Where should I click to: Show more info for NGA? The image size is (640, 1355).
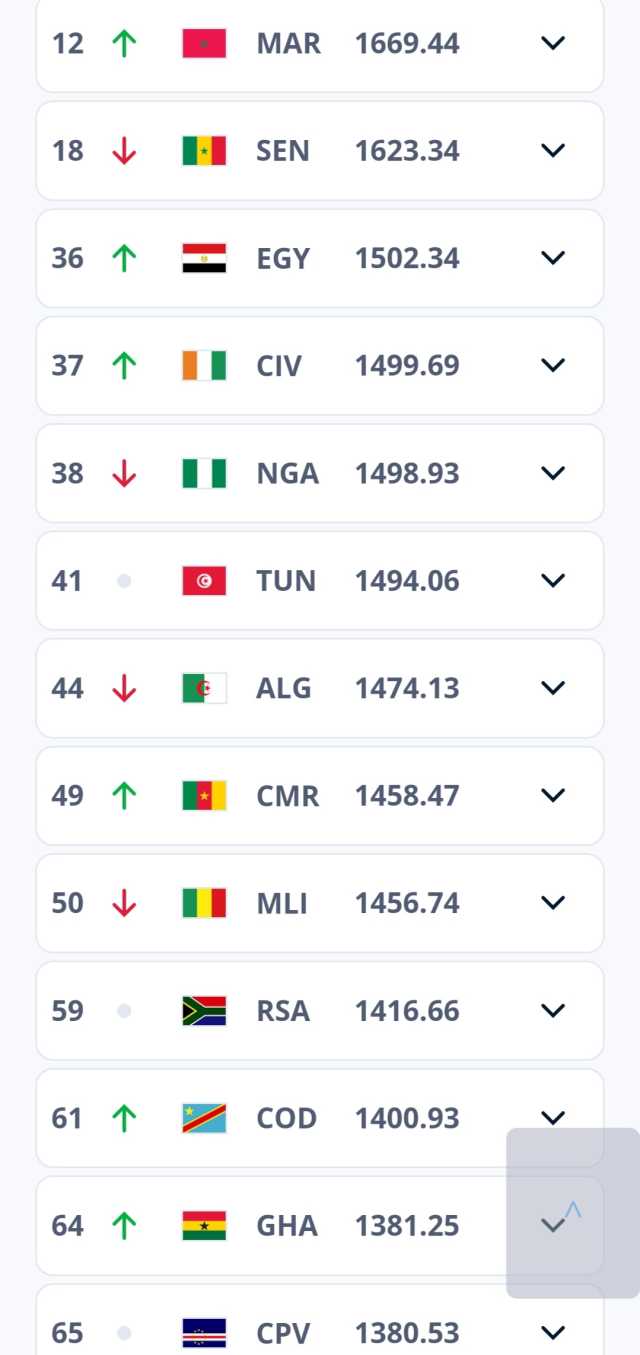point(553,473)
